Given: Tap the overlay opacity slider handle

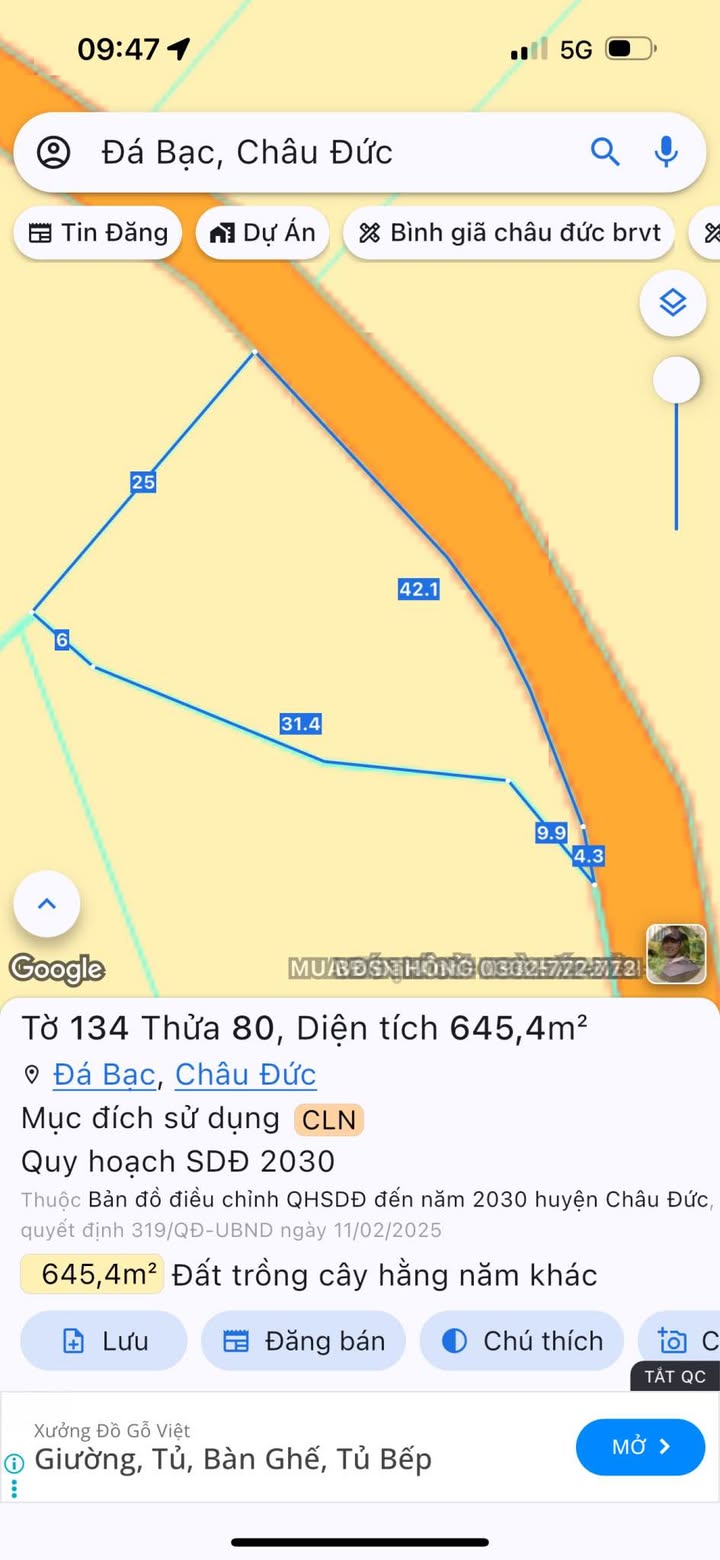Looking at the screenshot, I should (677, 381).
